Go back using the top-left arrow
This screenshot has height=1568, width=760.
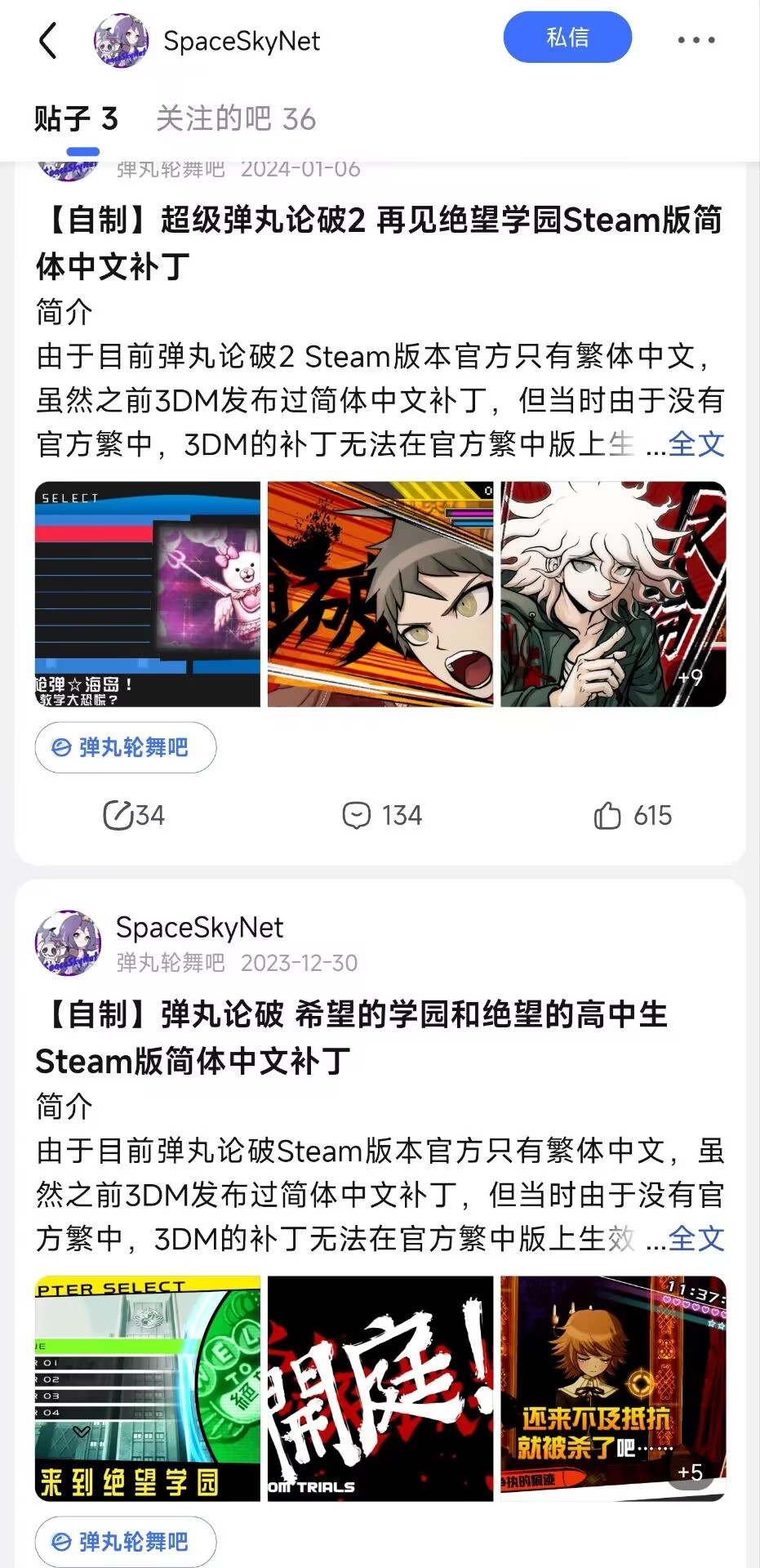[x=49, y=41]
